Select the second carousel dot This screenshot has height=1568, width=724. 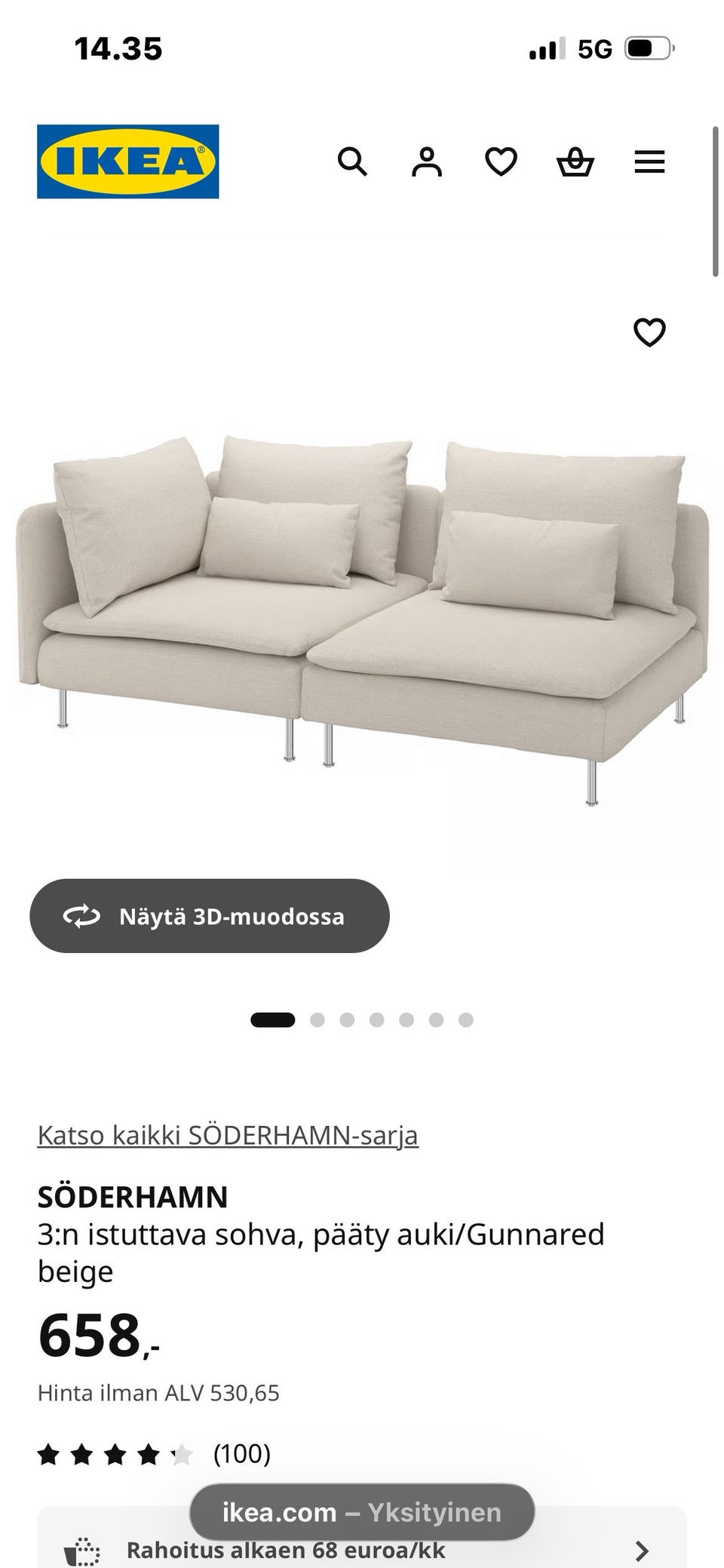[318, 1018]
